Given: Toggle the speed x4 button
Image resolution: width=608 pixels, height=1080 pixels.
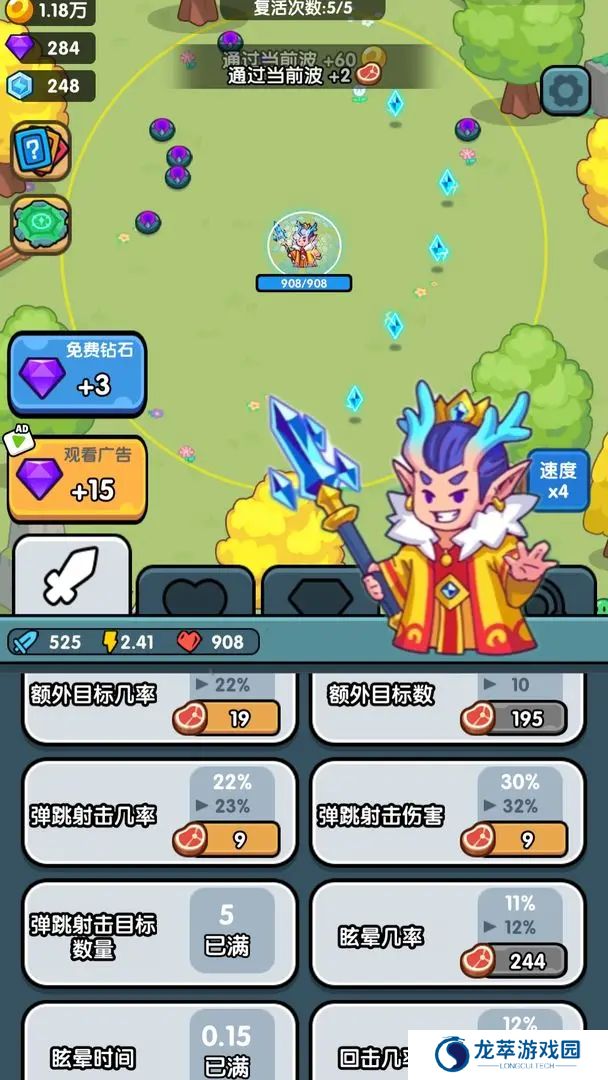Looking at the screenshot, I should pyautogui.click(x=558, y=481).
